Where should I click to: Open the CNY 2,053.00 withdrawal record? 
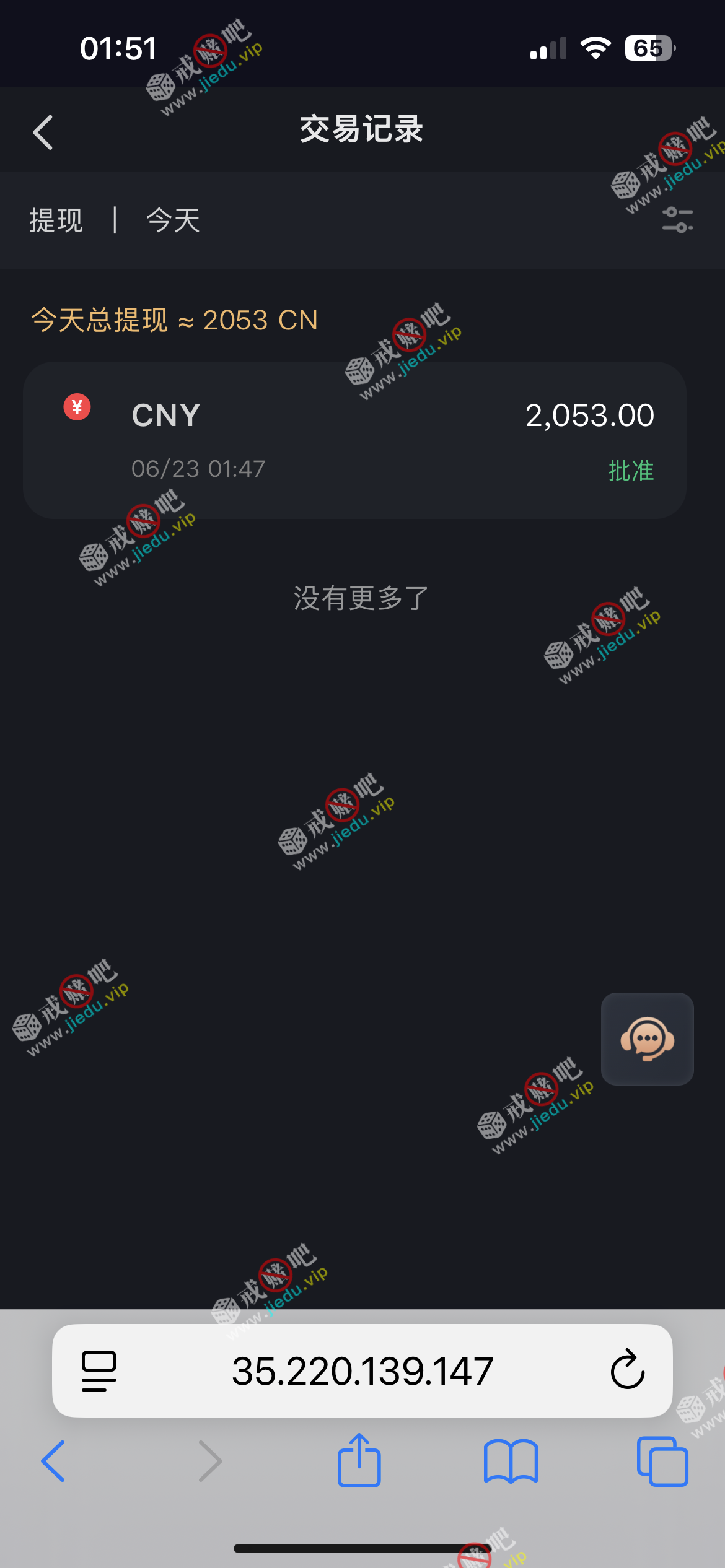354,440
